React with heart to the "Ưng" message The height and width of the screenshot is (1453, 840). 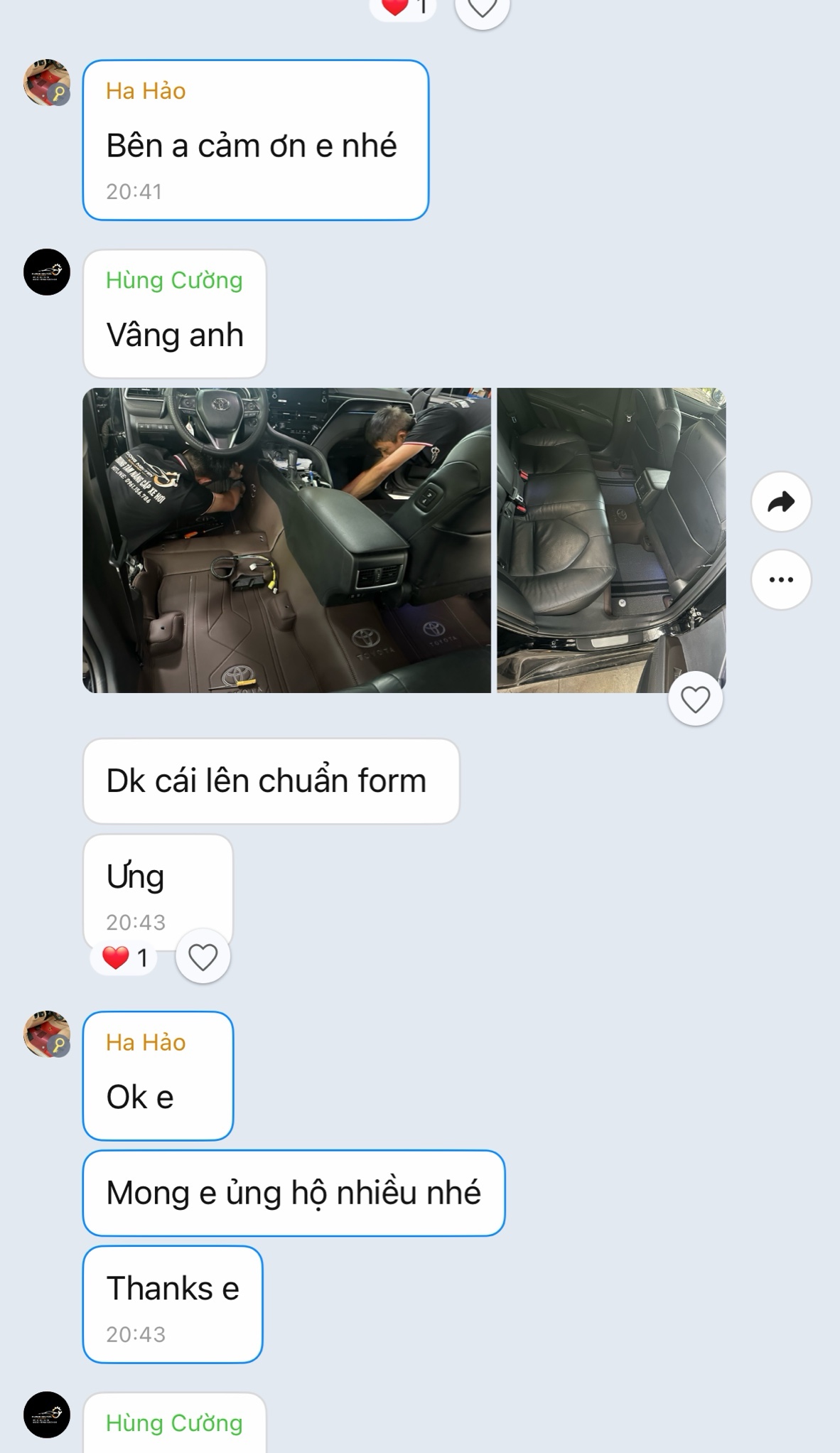pos(203,957)
